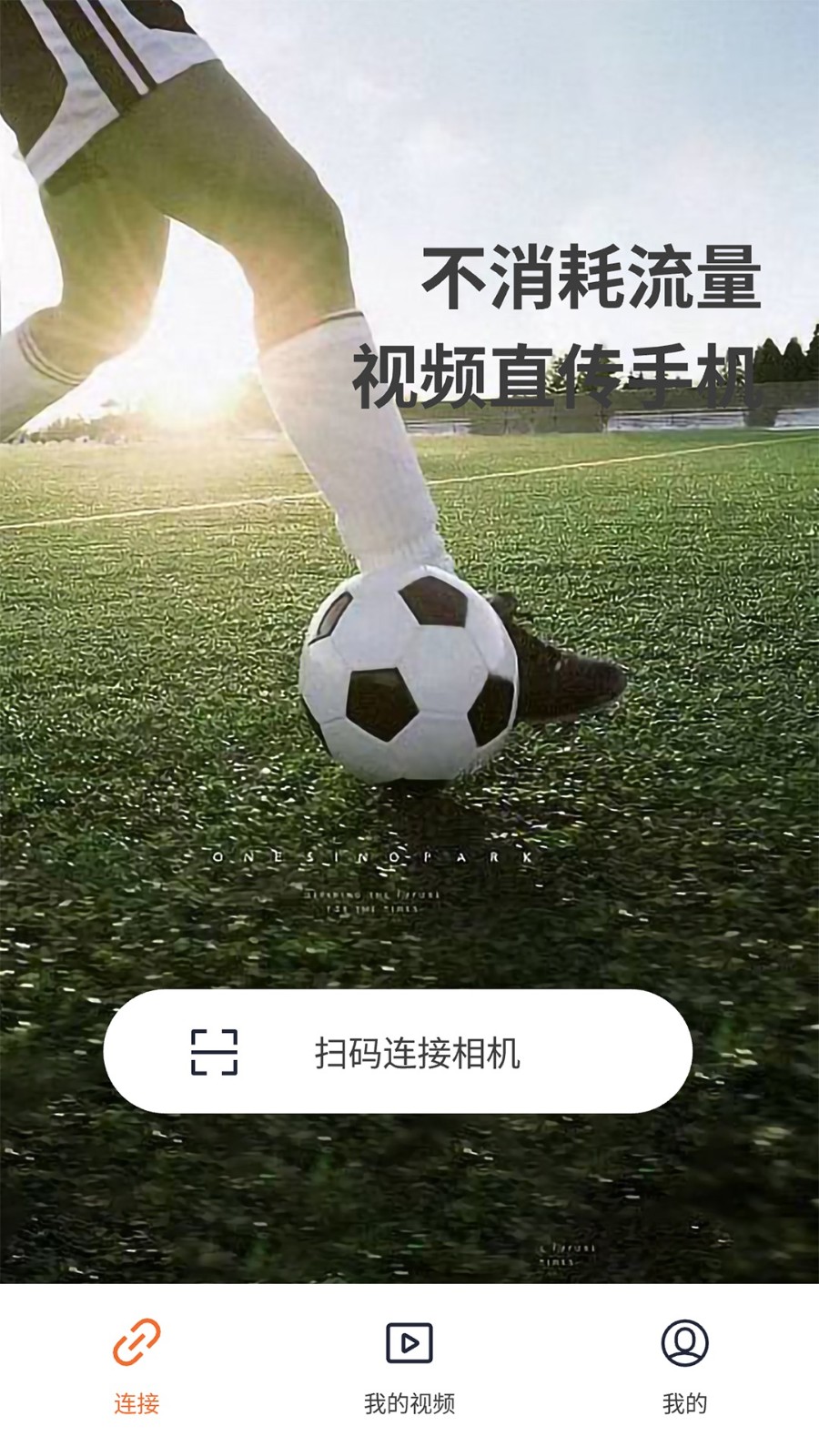Tap 扫码连接相机 to scan and connect camera
The height and width of the screenshot is (1456, 819).
click(398, 1052)
